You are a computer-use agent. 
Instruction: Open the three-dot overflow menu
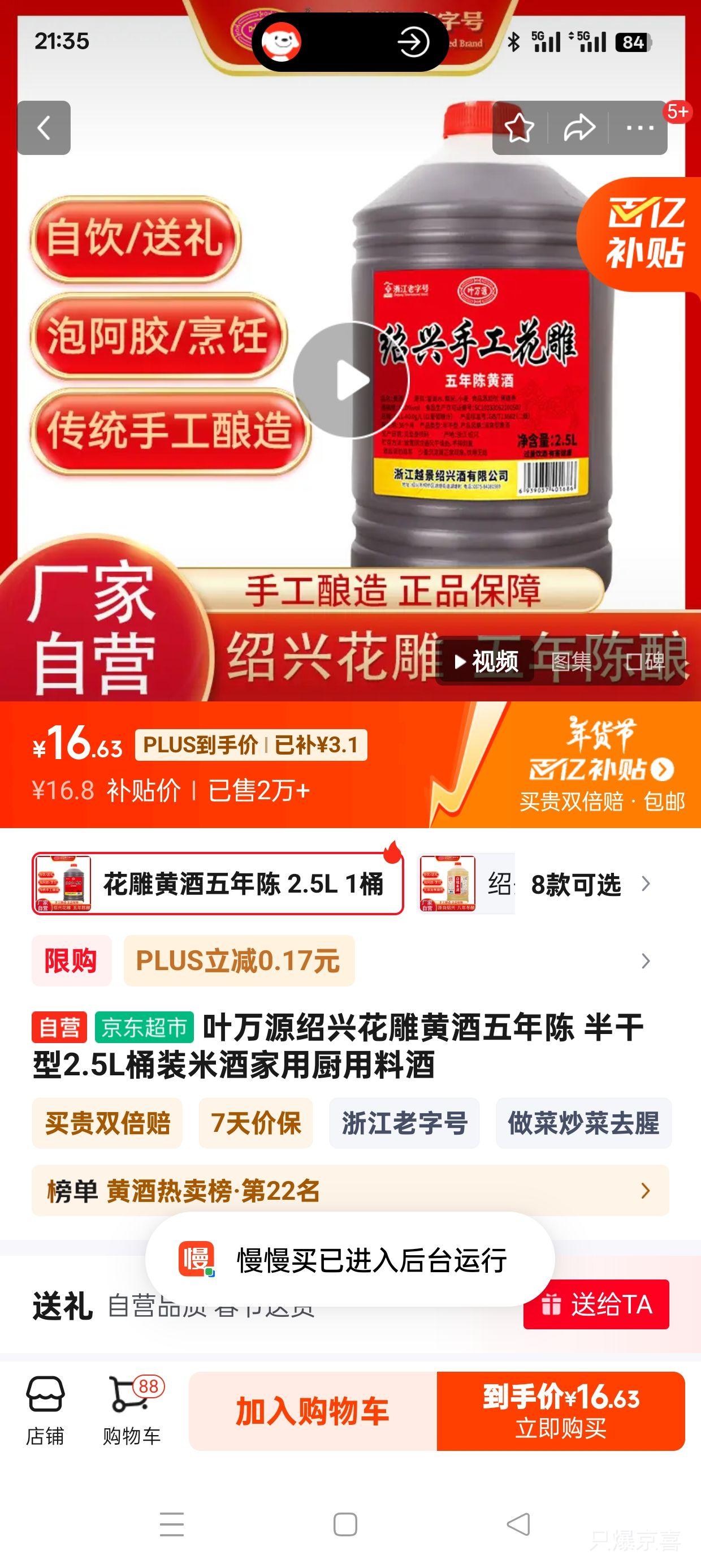[639, 128]
